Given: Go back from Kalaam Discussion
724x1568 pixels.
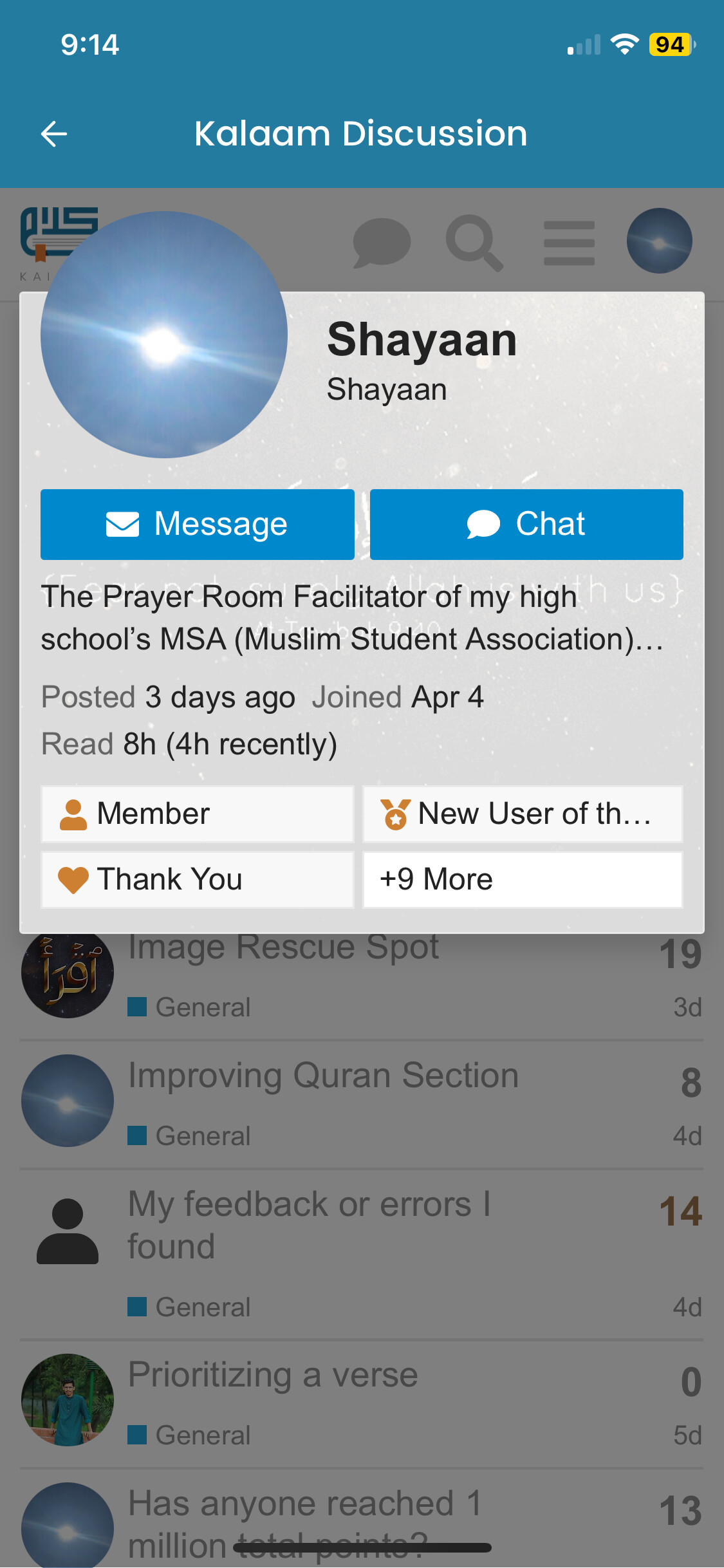Looking at the screenshot, I should click(54, 134).
